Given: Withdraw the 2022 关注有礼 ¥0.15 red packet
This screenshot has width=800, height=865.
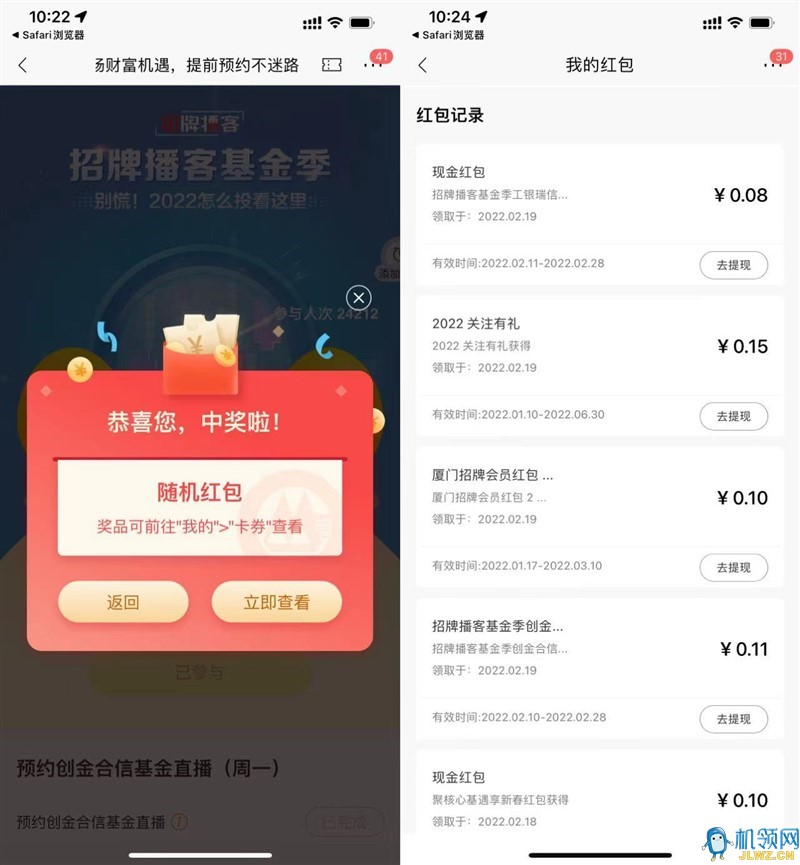Looking at the screenshot, I should [x=733, y=415].
